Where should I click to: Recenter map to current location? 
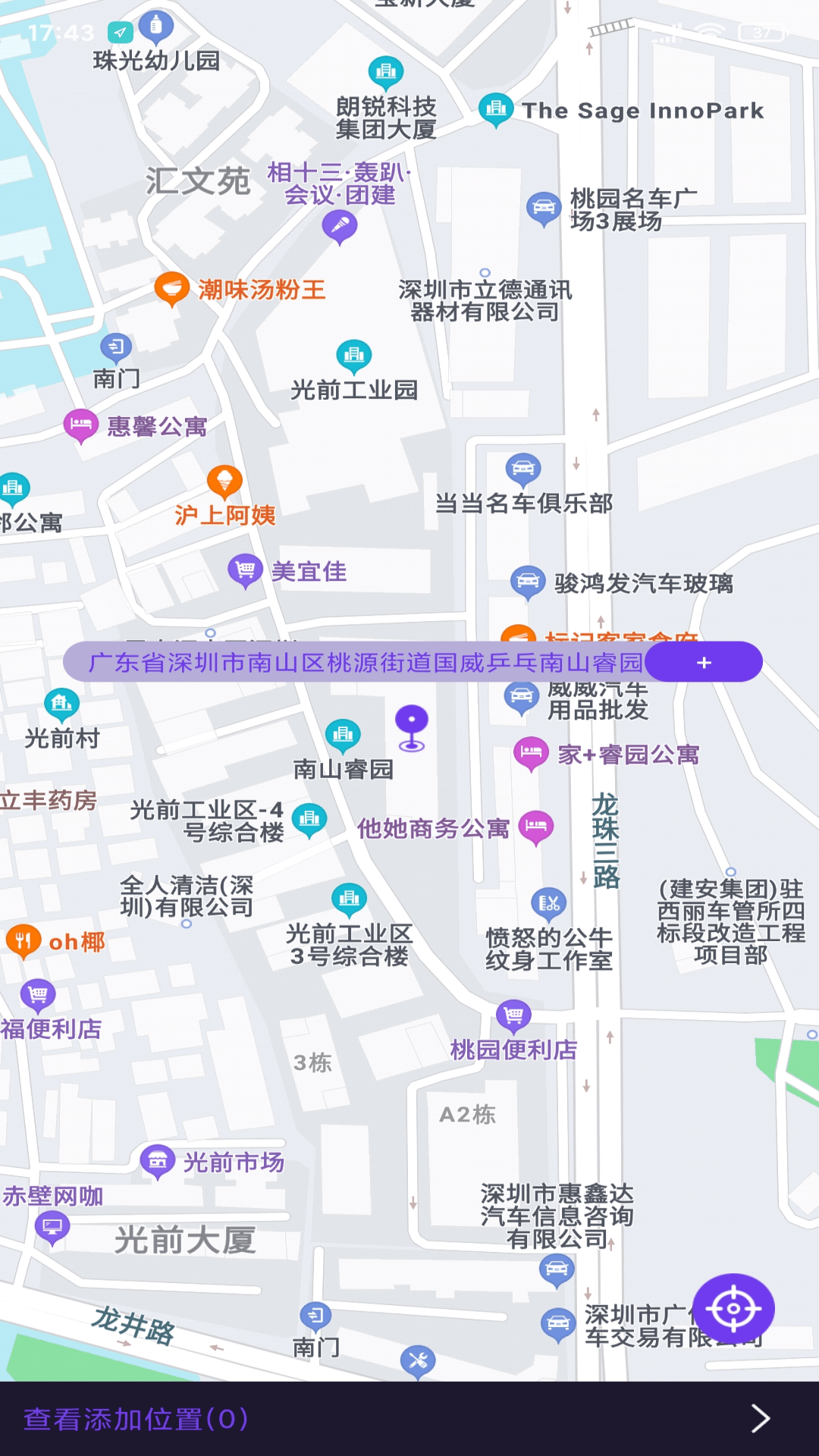click(x=733, y=1309)
